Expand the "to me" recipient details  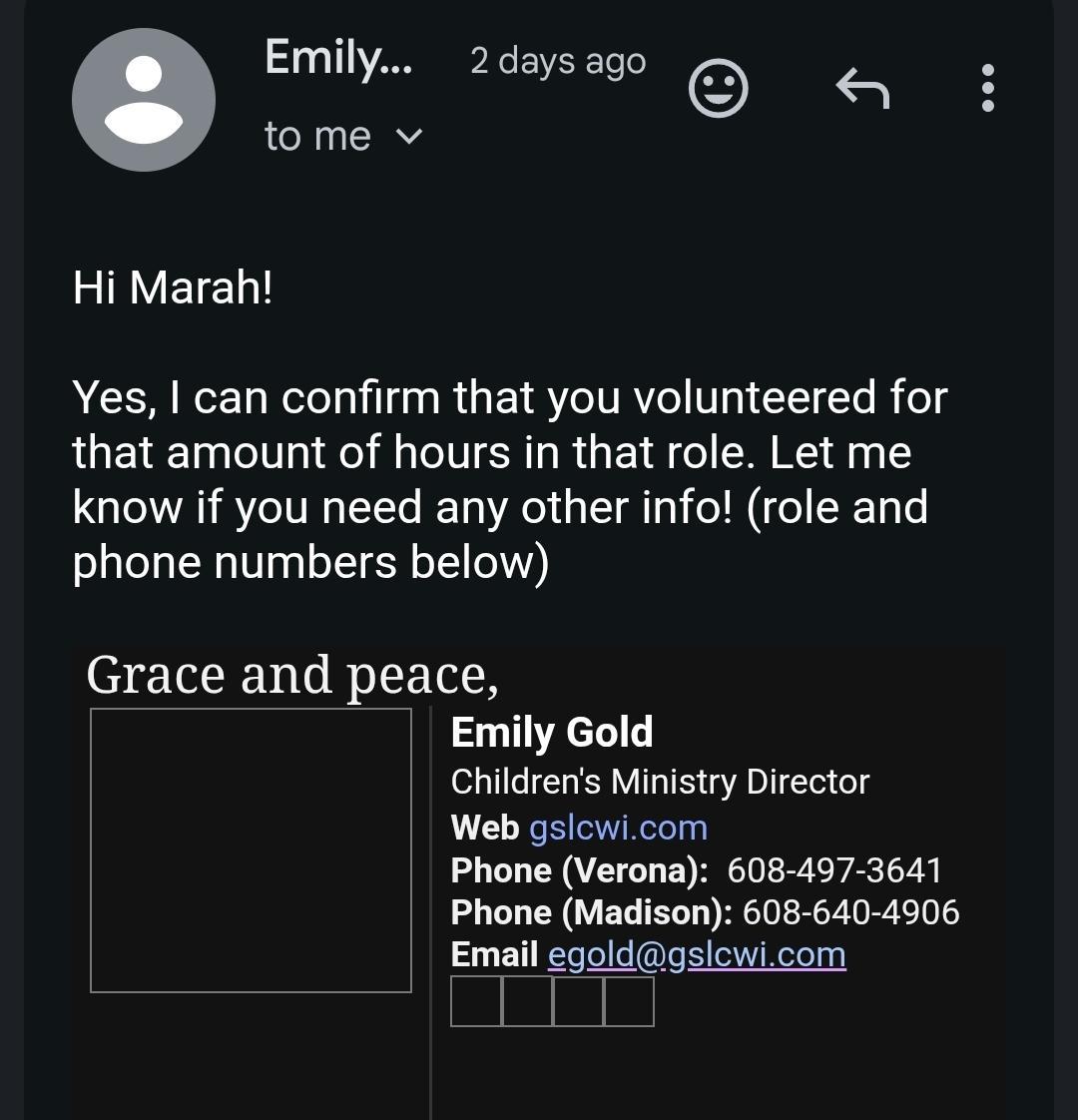[x=409, y=137]
